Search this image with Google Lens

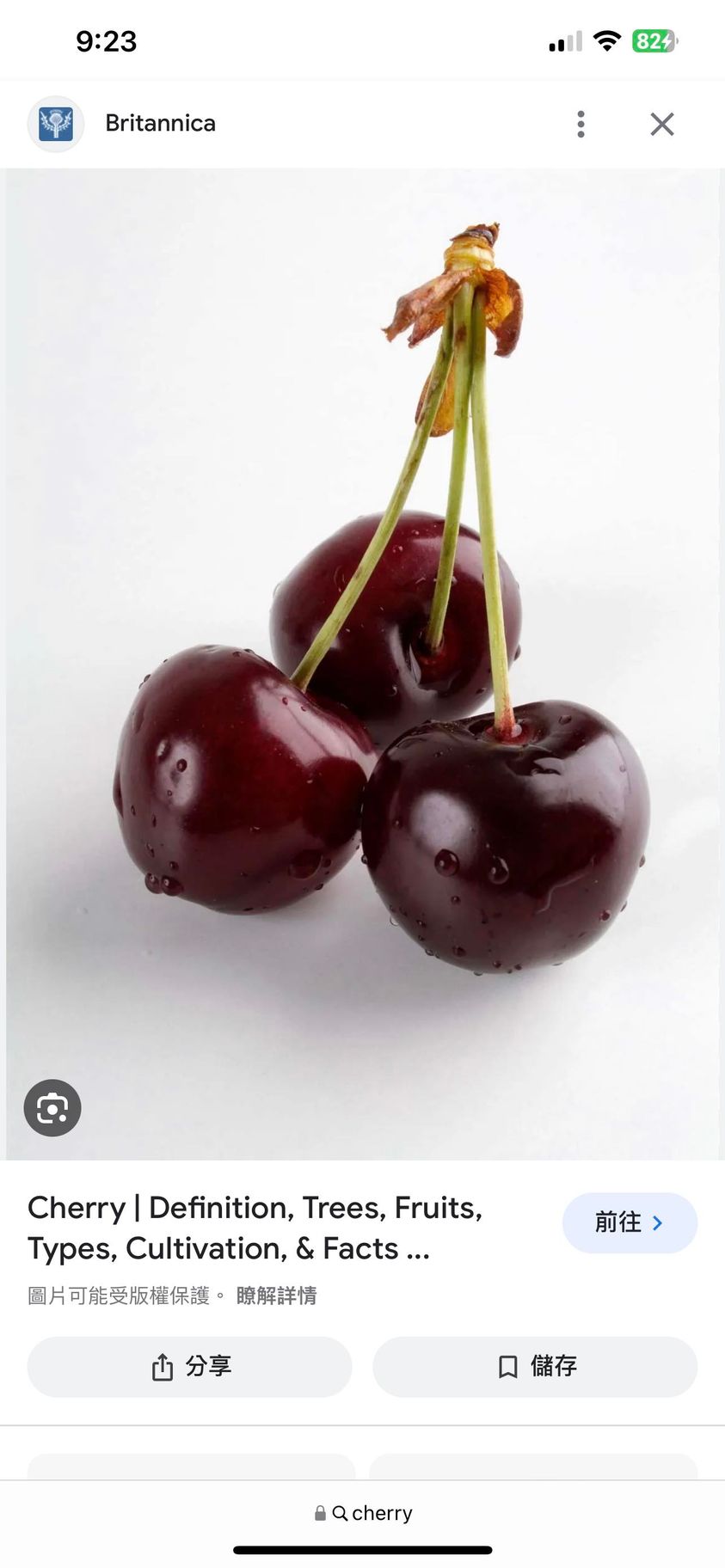[x=52, y=1107]
